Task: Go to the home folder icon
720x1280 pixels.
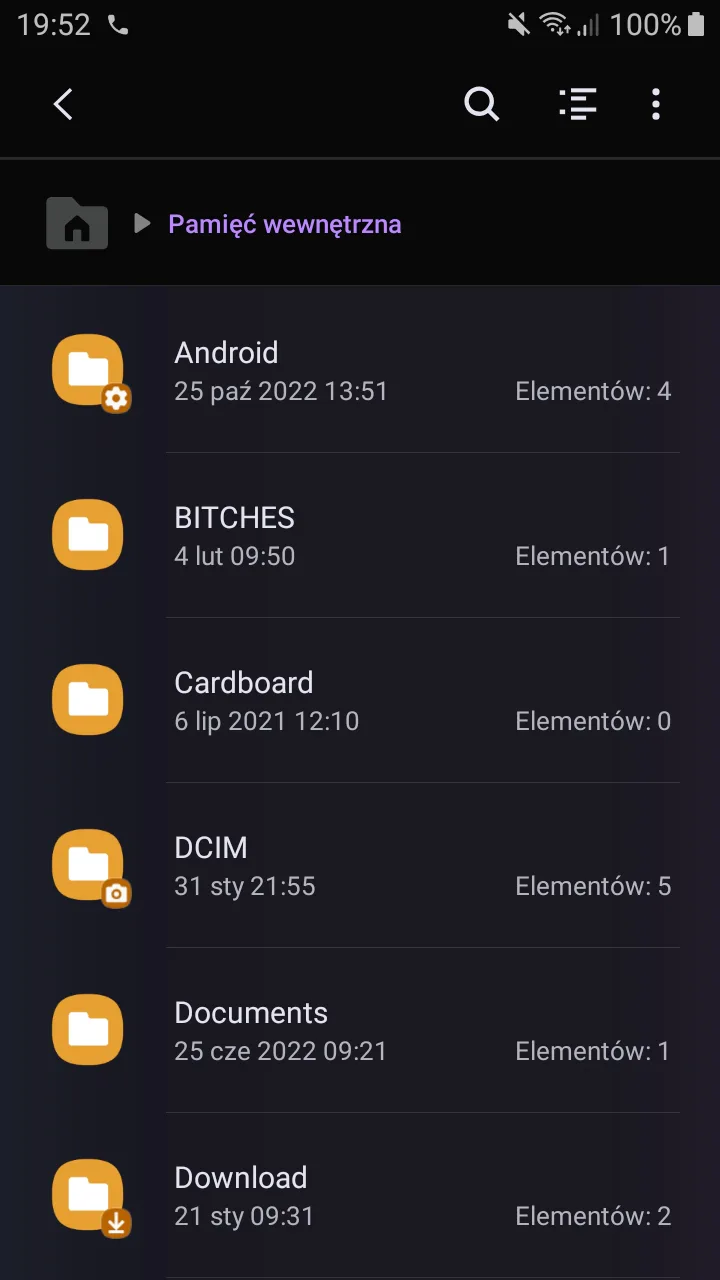Action: pyautogui.click(x=77, y=223)
